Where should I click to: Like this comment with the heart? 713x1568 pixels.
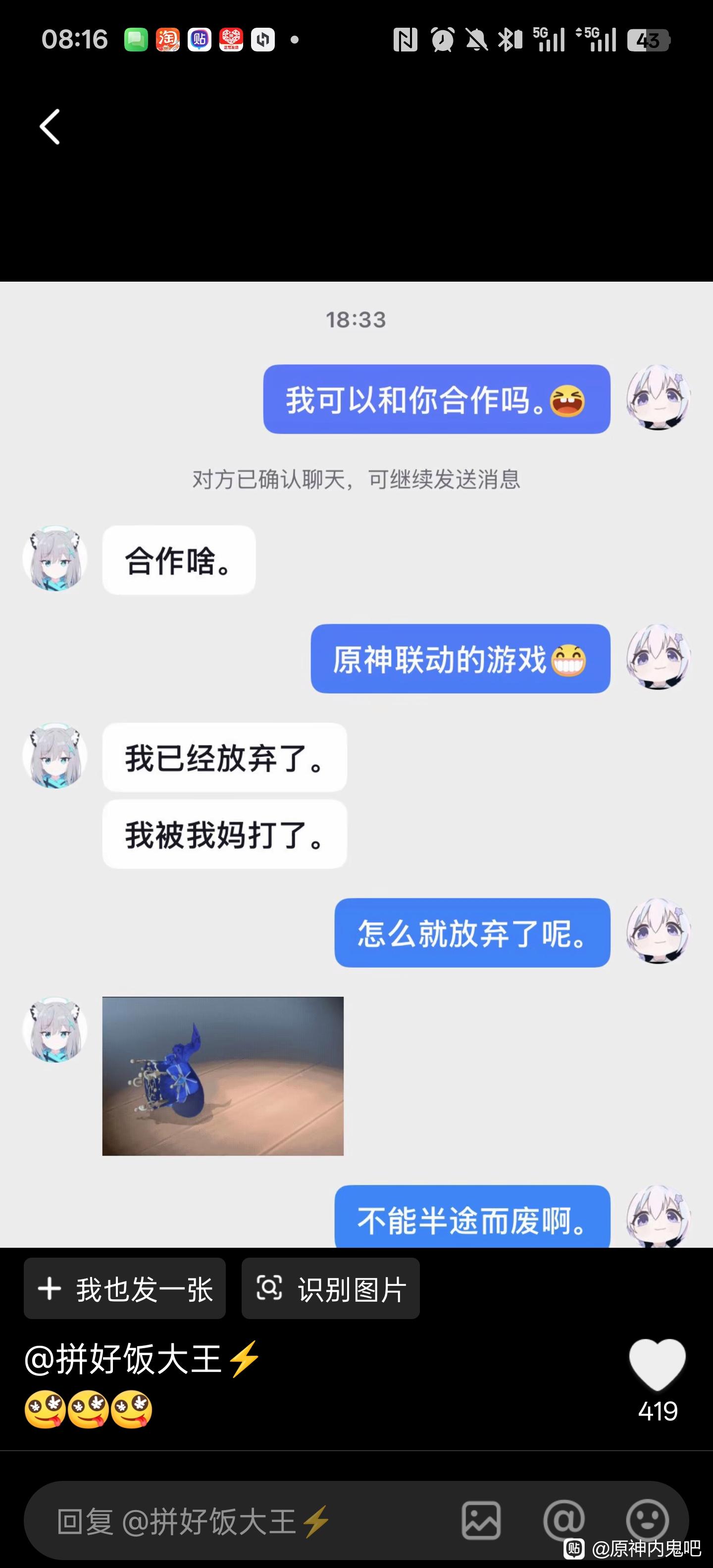pyautogui.click(x=657, y=1364)
